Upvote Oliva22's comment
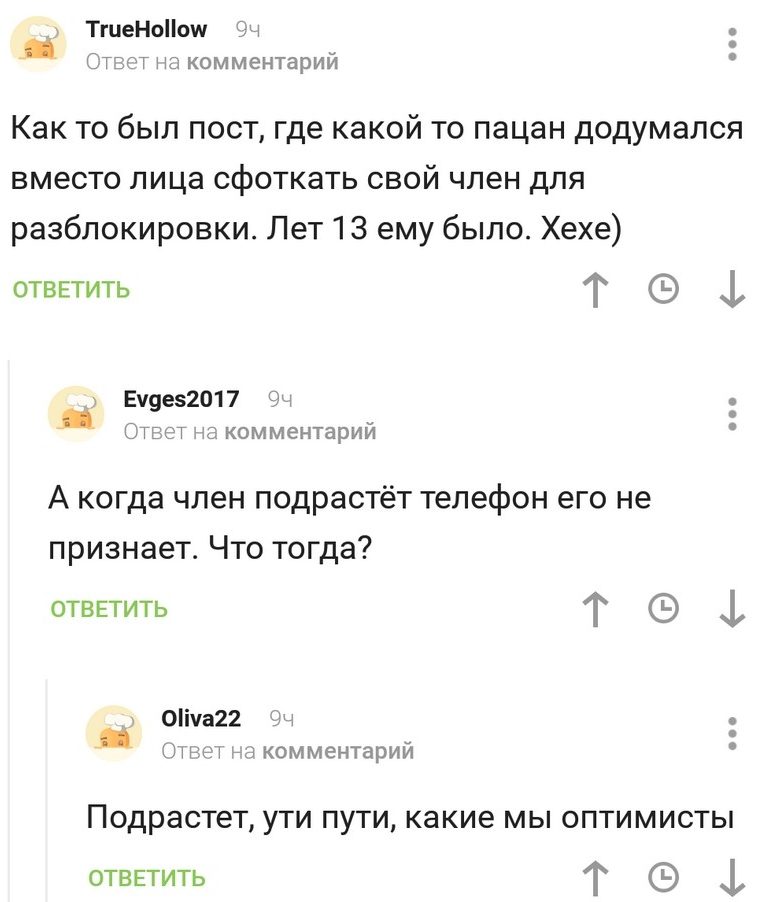This screenshot has height=902, width=759. [x=596, y=878]
